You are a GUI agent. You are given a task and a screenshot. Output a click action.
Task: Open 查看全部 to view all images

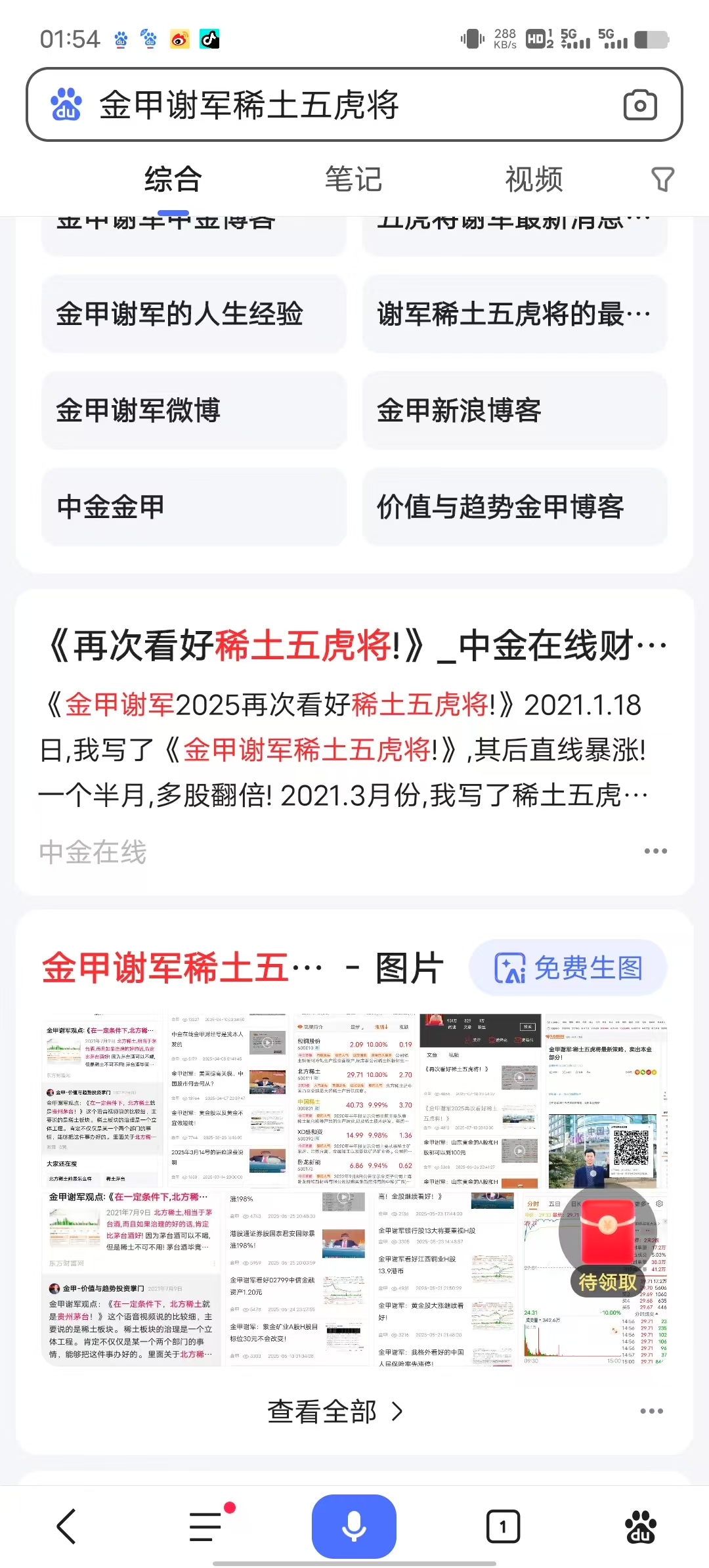[335, 1411]
